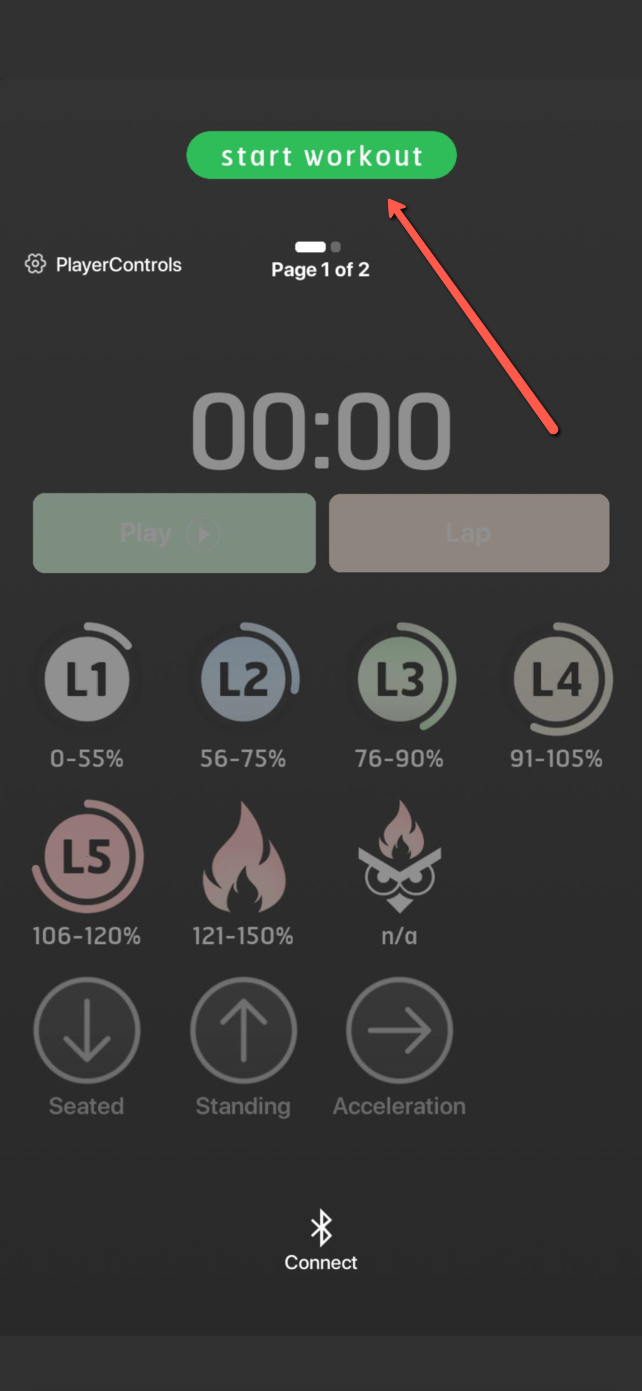The height and width of the screenshot is (1391, 642).
Task: Tap the page indicator dots
Action: [x=319, y=247]
